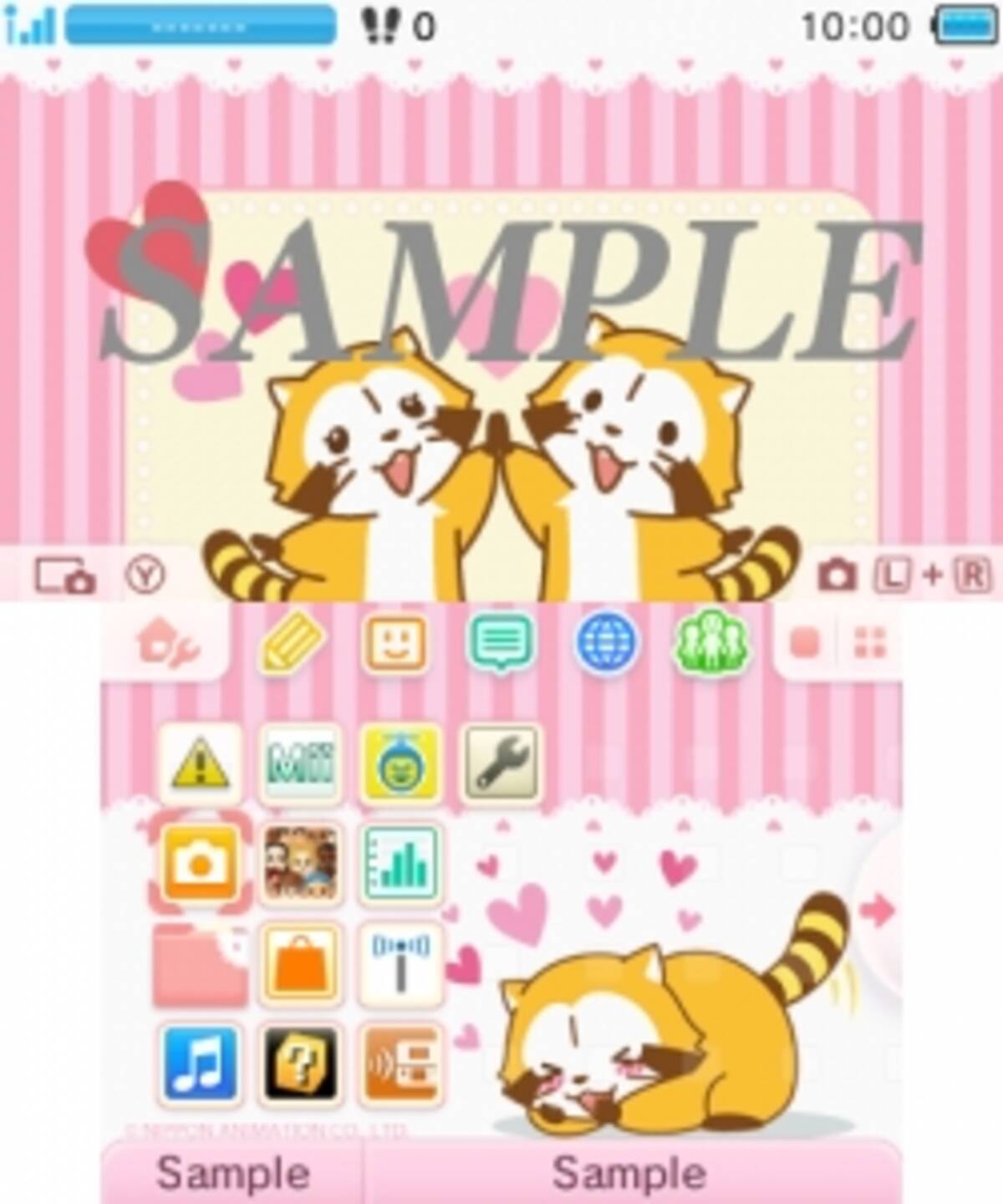
Task: Open System Settings wrench app
Action: pyautogui.click(x=501, y=764)
